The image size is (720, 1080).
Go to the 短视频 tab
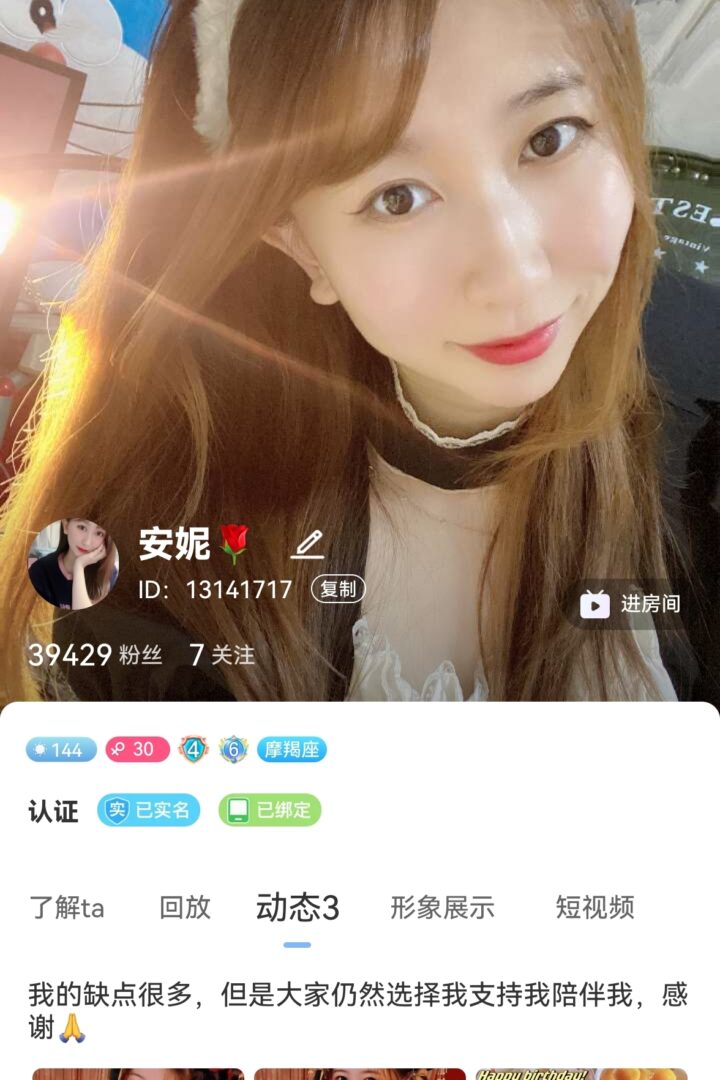(595, 908)
